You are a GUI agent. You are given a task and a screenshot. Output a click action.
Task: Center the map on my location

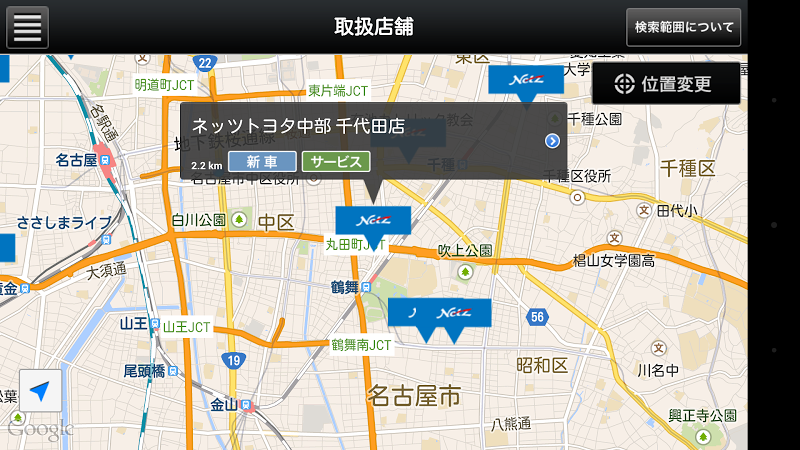tap(41, 392)
